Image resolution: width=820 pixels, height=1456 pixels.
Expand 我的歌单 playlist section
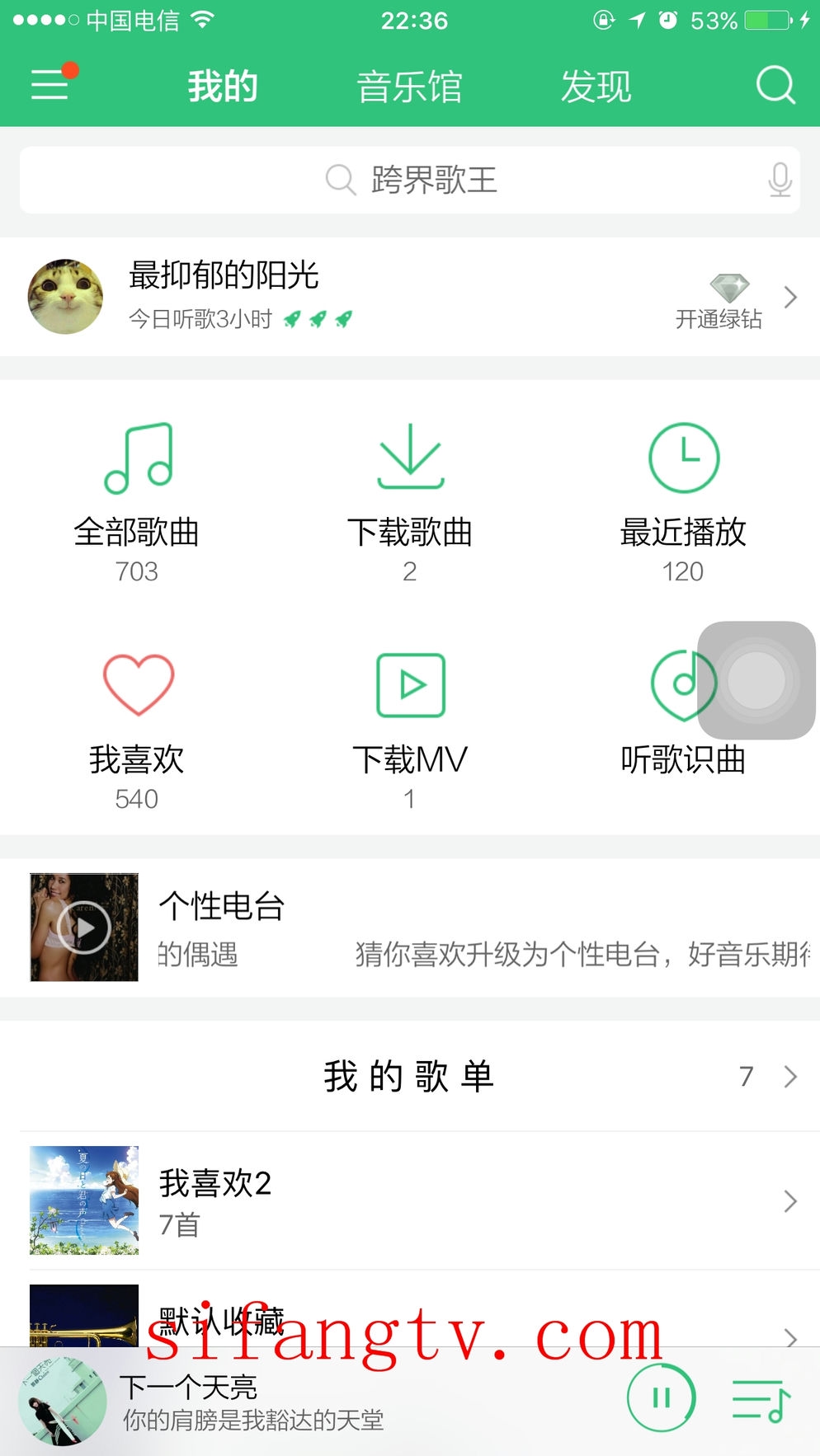(x=789, y=1077)
